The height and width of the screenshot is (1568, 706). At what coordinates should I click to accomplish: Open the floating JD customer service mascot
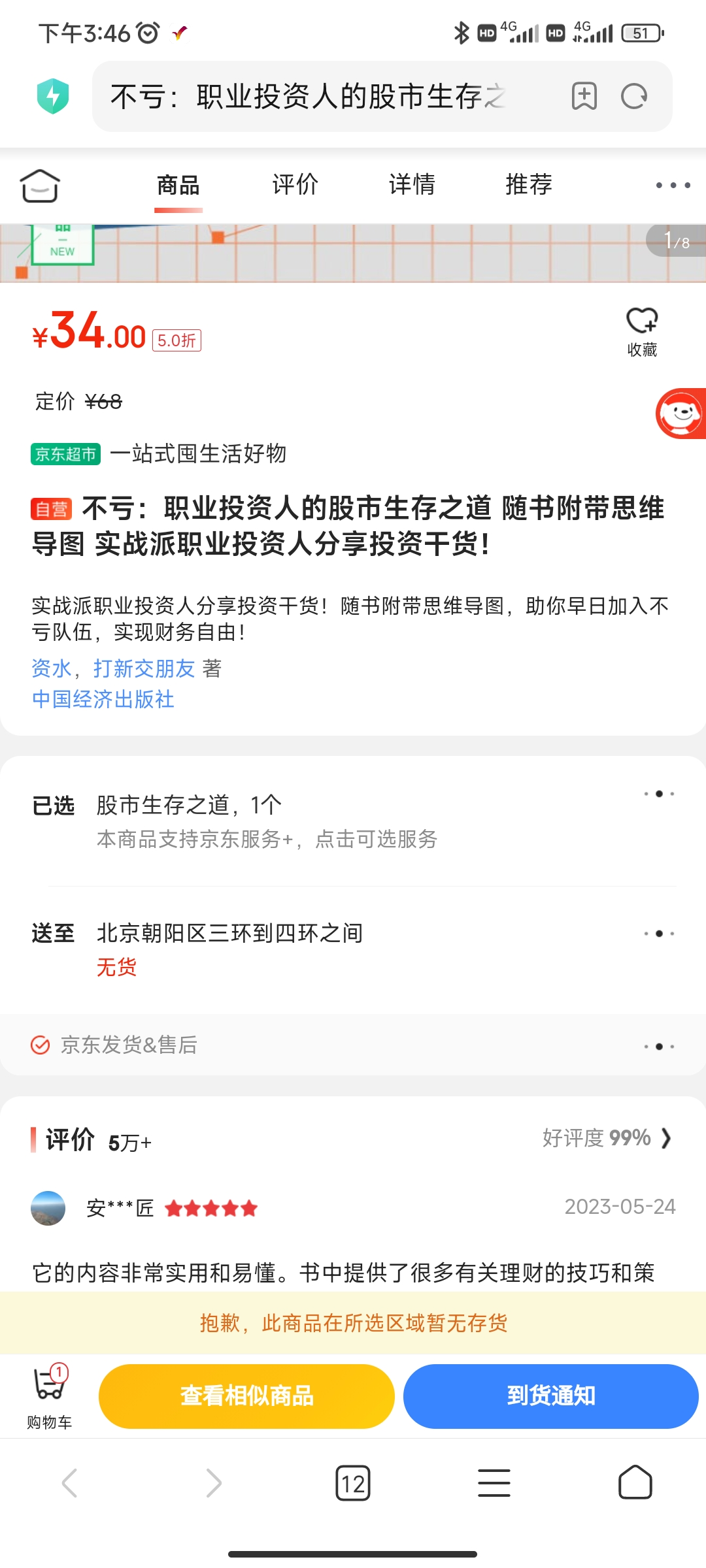tap(681, 414)
